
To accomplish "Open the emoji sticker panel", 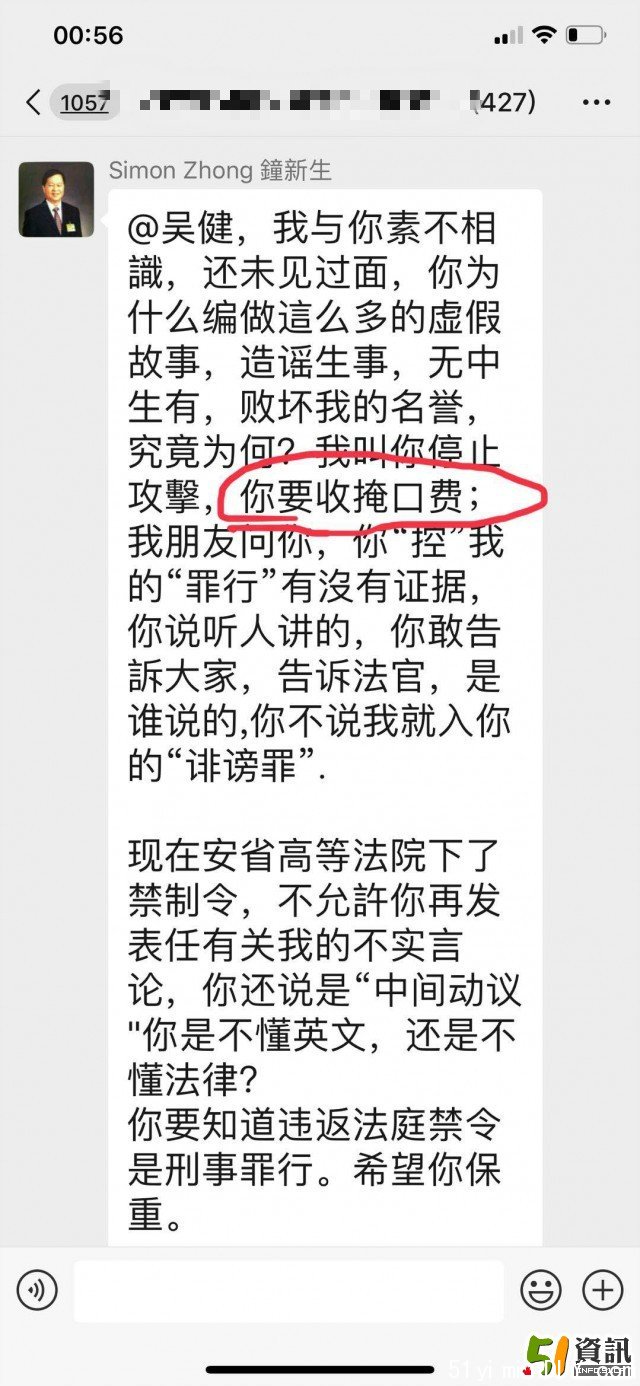I will 541,1292.
